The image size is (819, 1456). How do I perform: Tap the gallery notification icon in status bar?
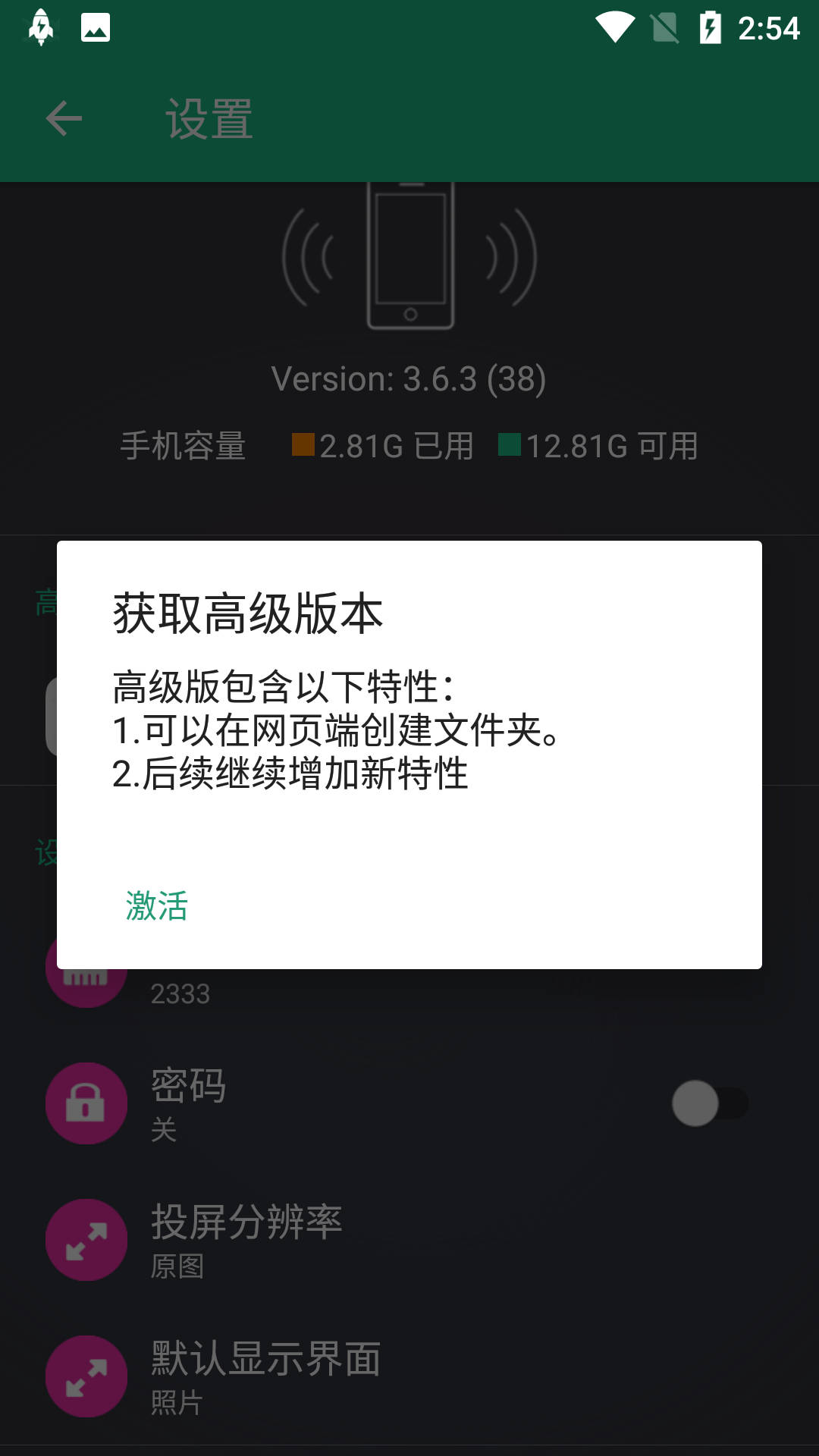tap(93, 27)
